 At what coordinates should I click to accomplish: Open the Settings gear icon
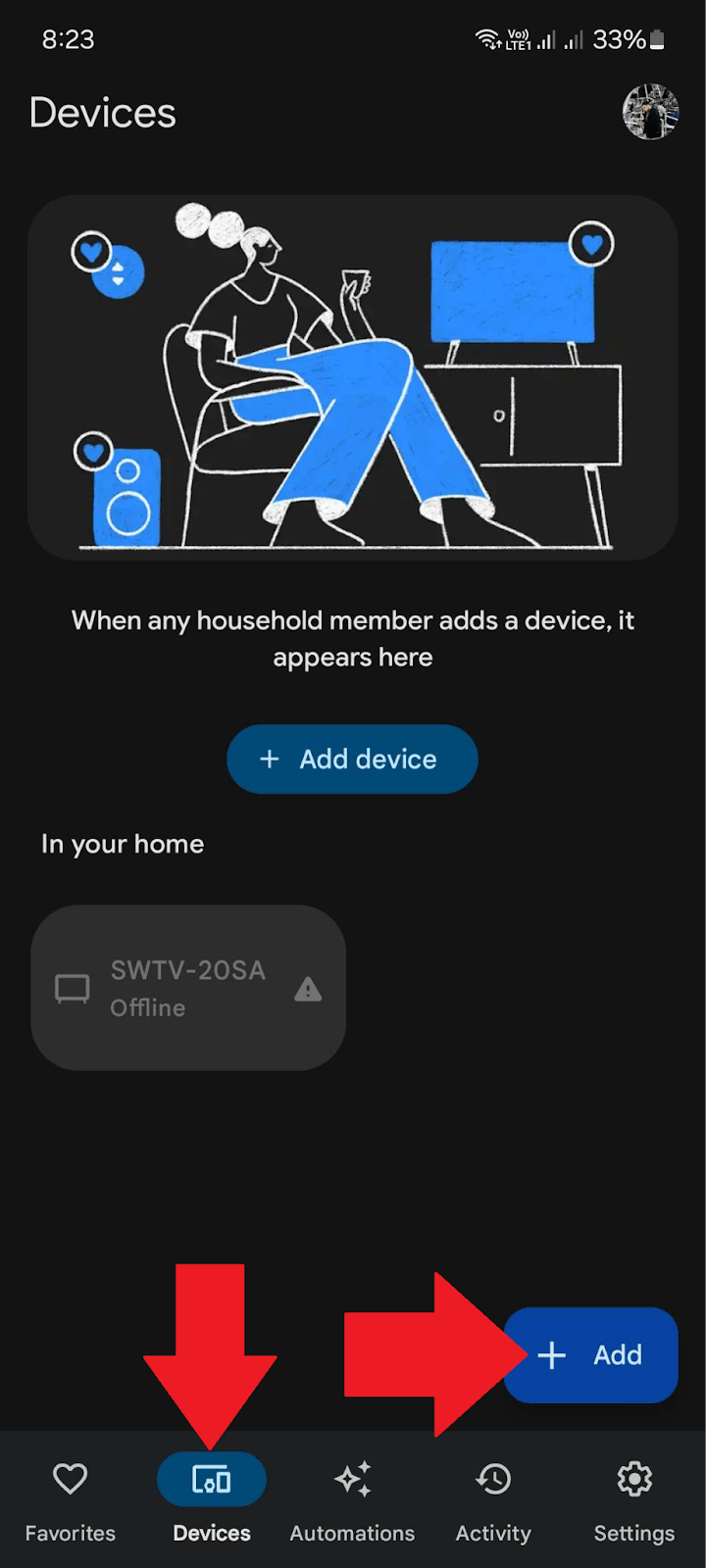click(633, 1479)
